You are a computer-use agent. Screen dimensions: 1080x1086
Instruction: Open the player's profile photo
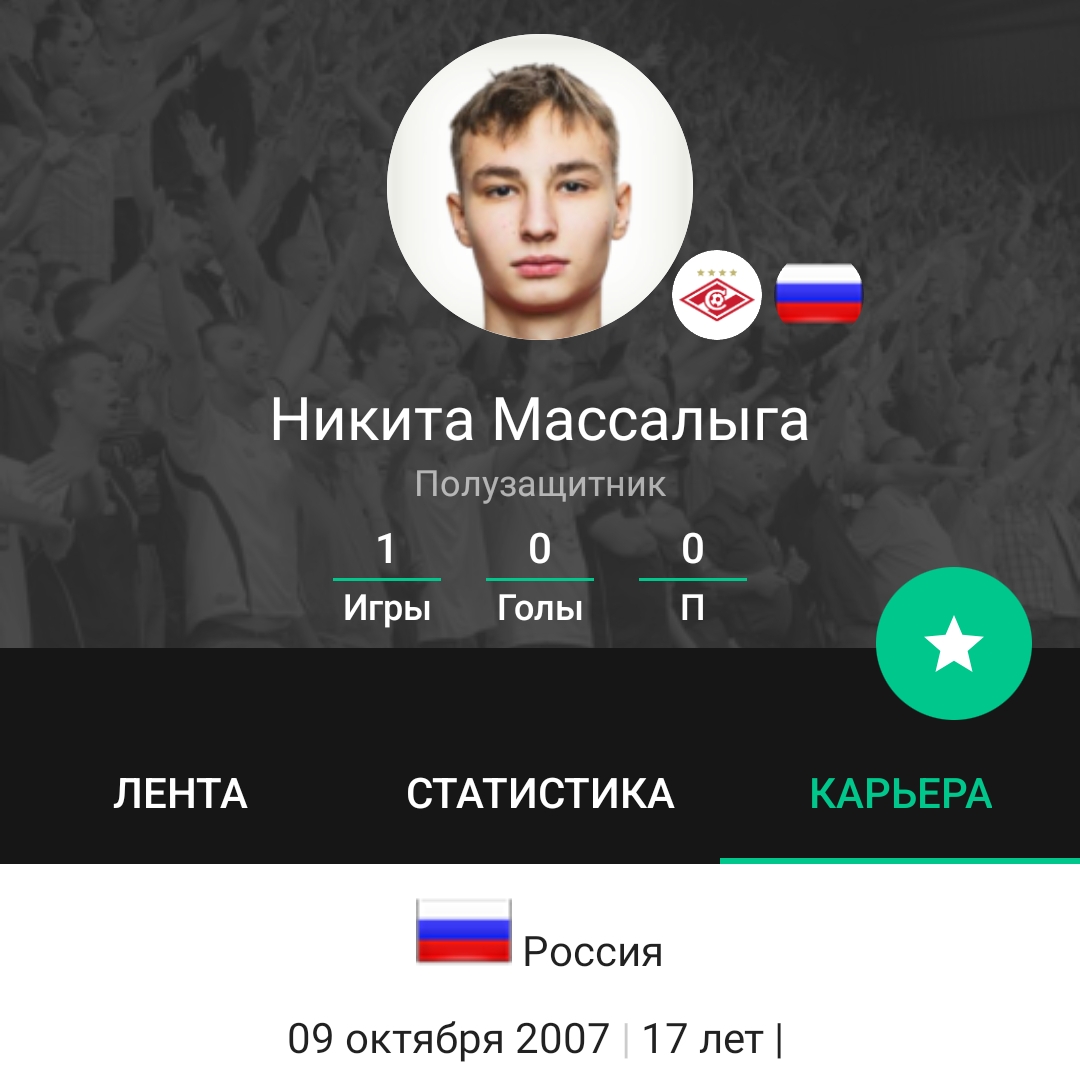click(540, 186)
